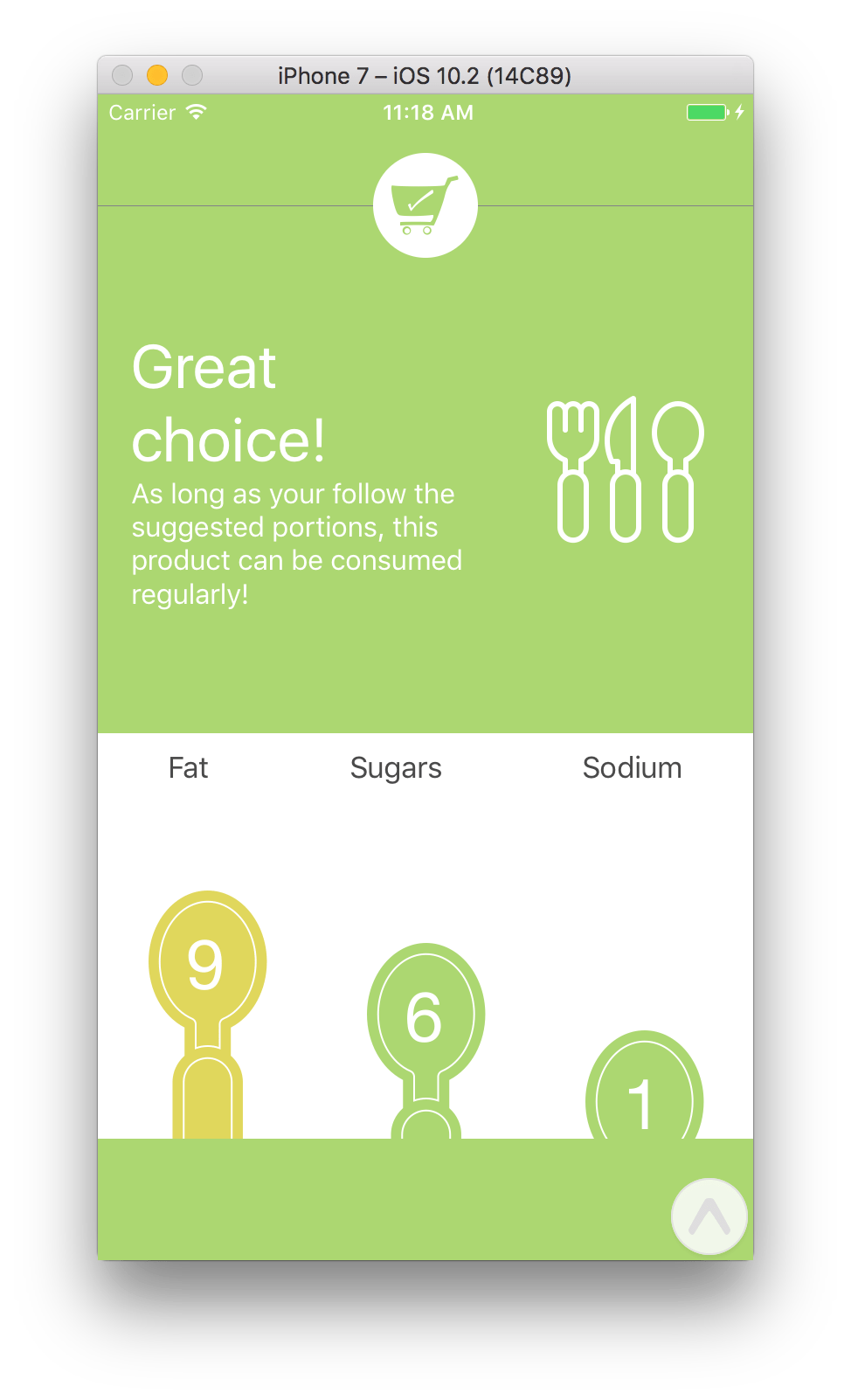Tap the up-arrow floating button

[709, 1216]
